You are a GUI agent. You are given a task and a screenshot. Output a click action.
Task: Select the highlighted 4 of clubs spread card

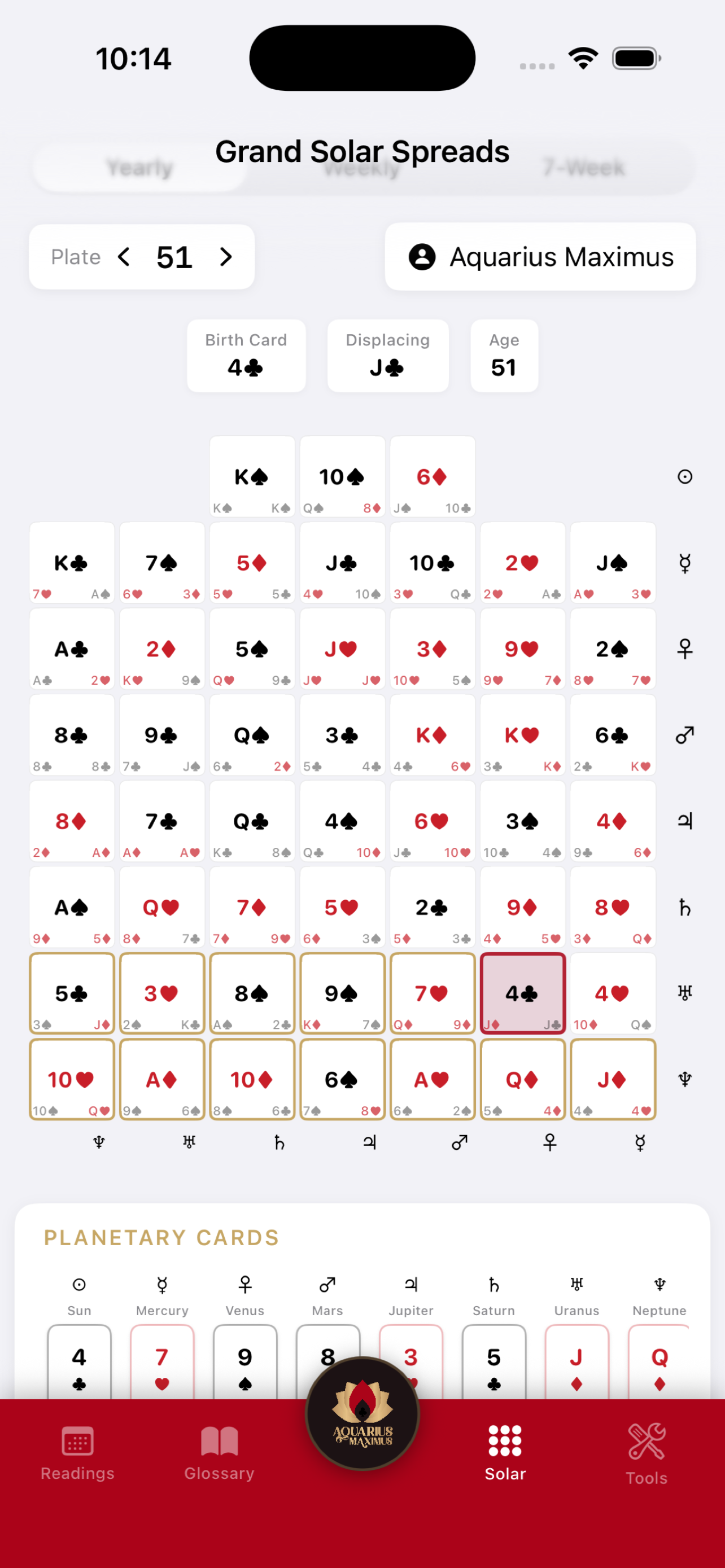(x=522, y=993)
